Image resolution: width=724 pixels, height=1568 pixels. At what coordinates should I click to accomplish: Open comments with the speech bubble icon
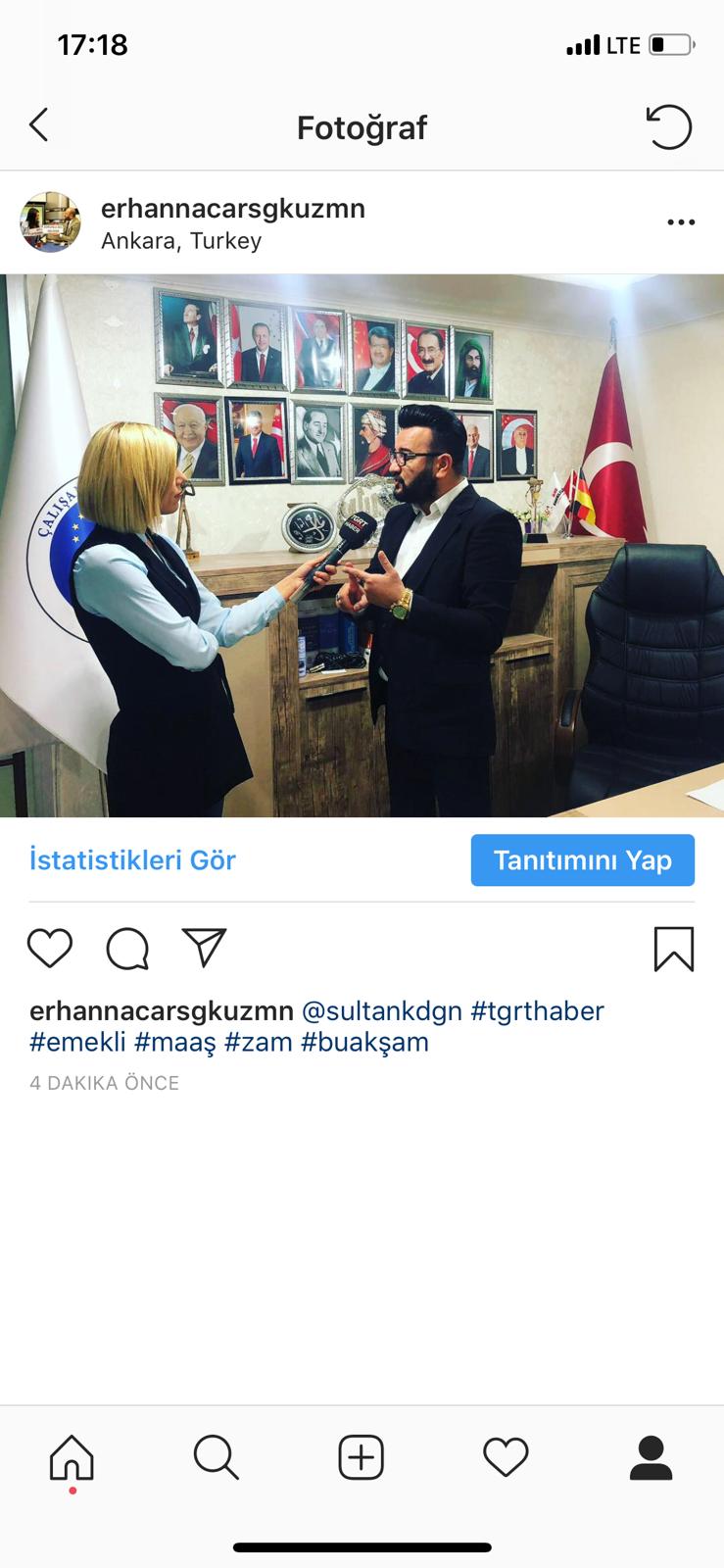tap(127, 949)
